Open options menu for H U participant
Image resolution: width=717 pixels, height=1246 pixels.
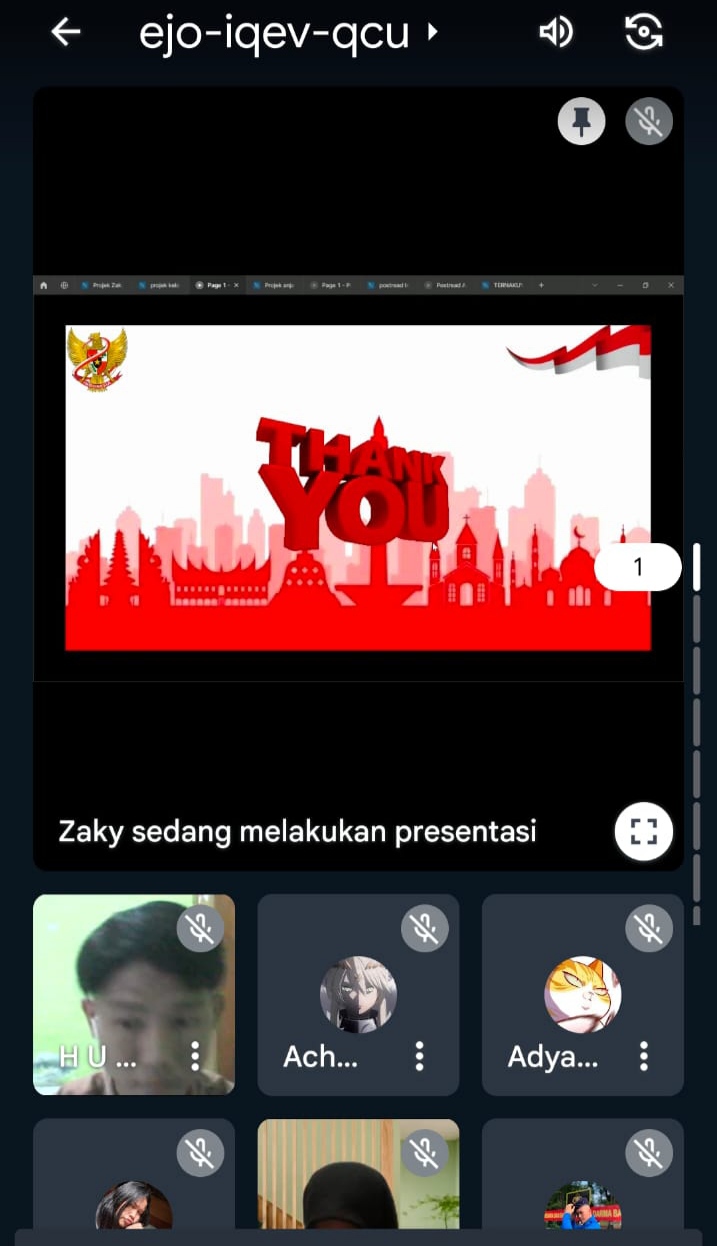195,1056
